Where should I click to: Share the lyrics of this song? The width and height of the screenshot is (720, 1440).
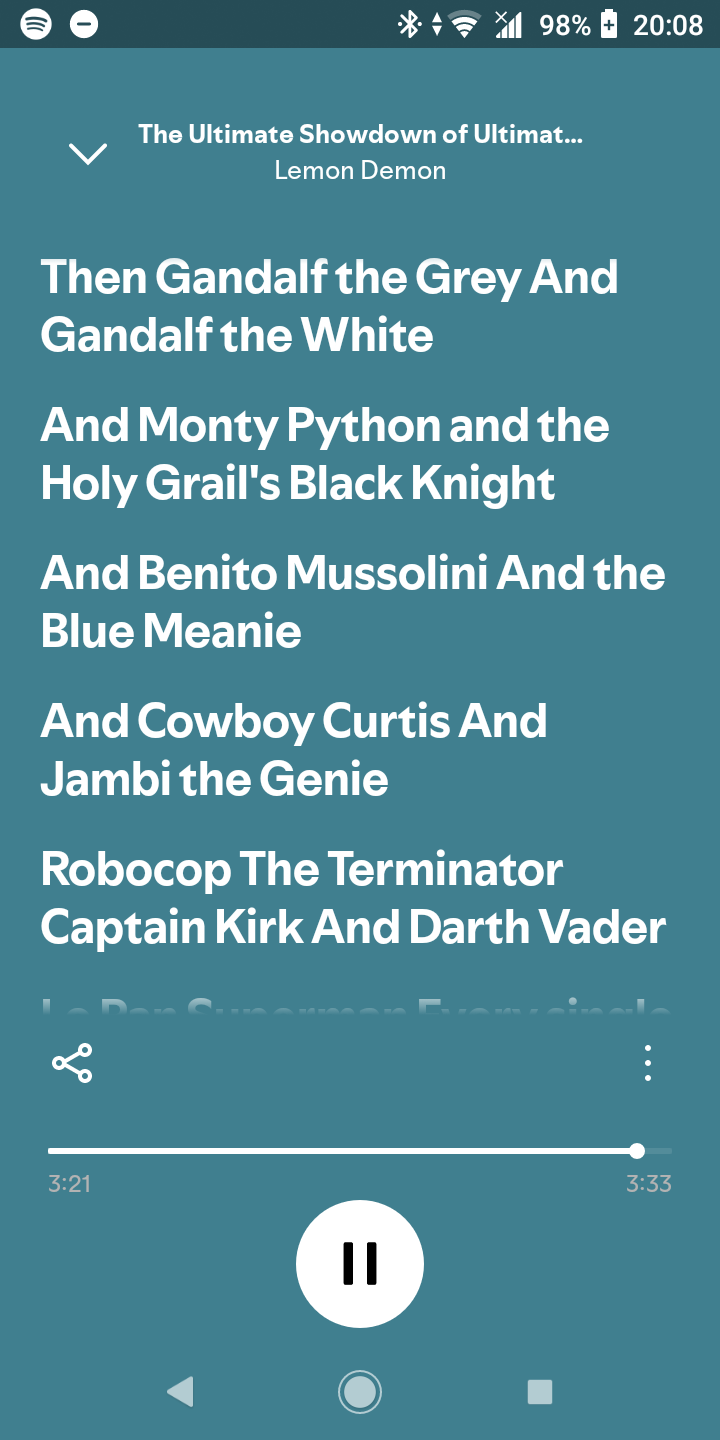pyautogui.click(x=72, y=1063)
